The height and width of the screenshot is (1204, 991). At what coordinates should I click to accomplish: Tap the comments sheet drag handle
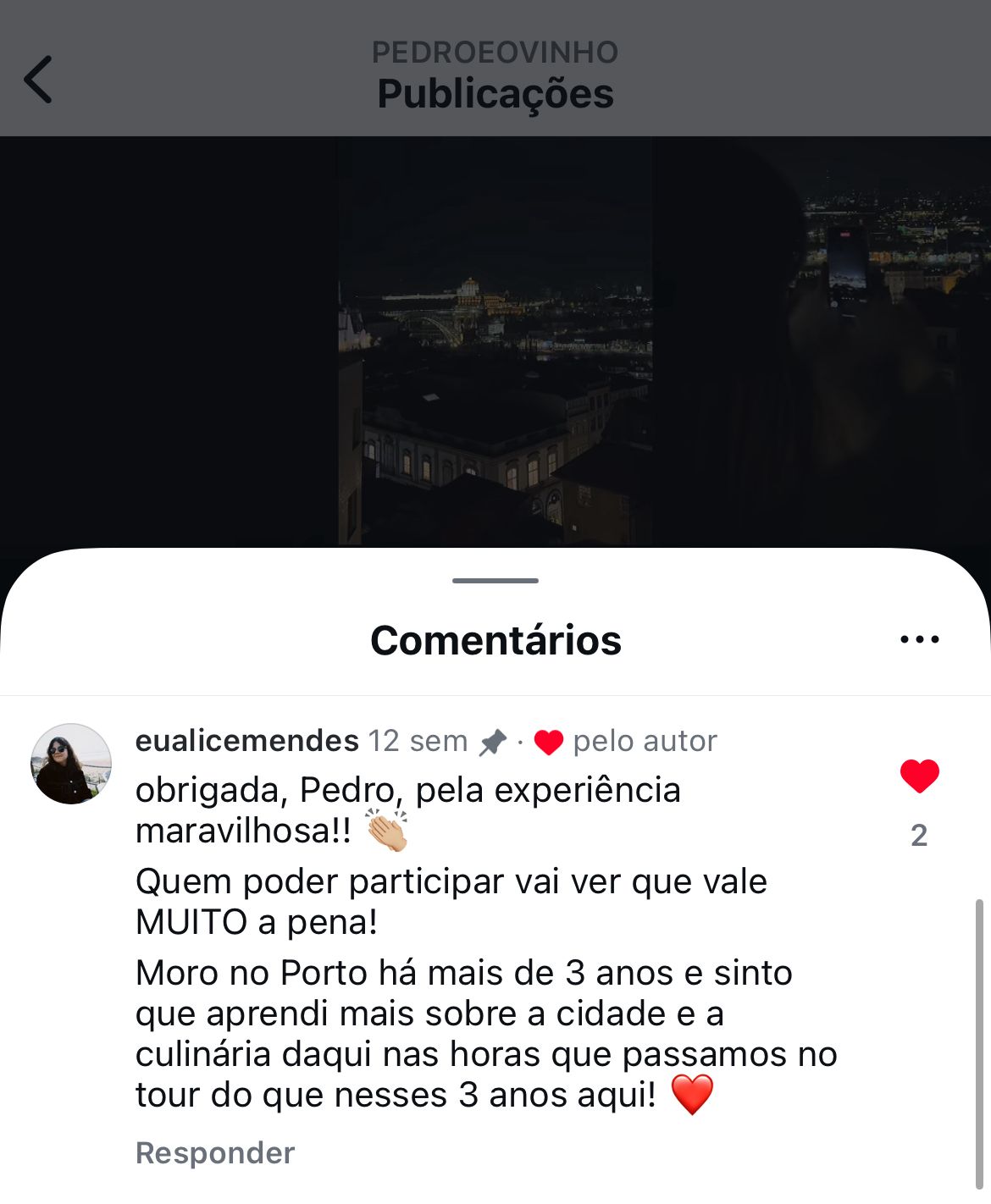(495, 581)
